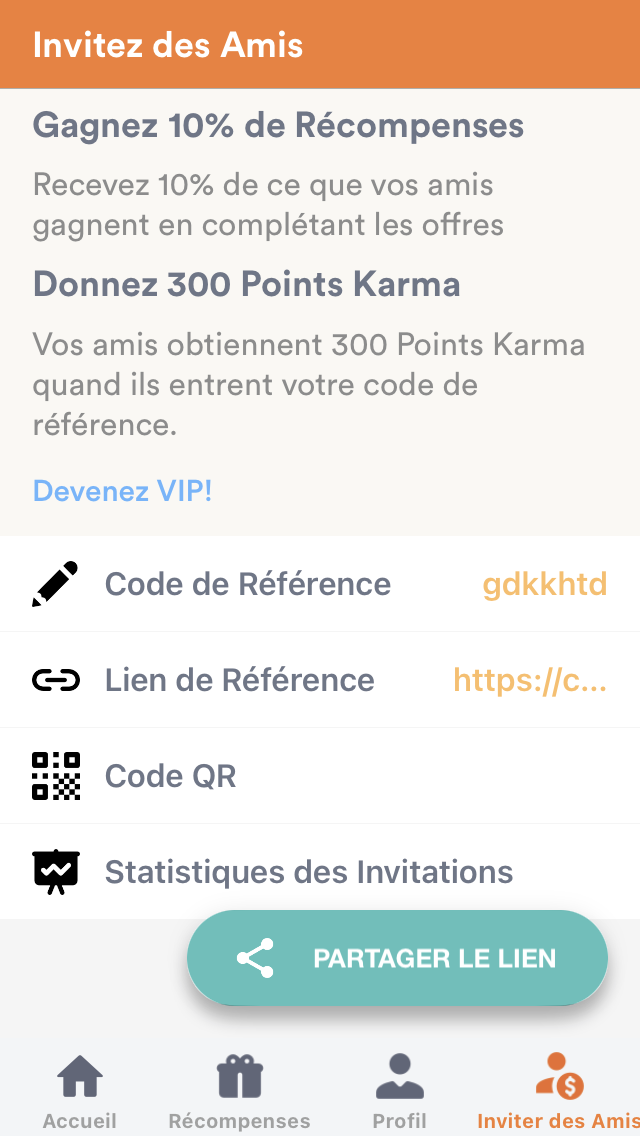The image size is (640, 1136).
Task: Switch to the Récompenses tab
Action: pyautogui.click(x=239, y=1092)
